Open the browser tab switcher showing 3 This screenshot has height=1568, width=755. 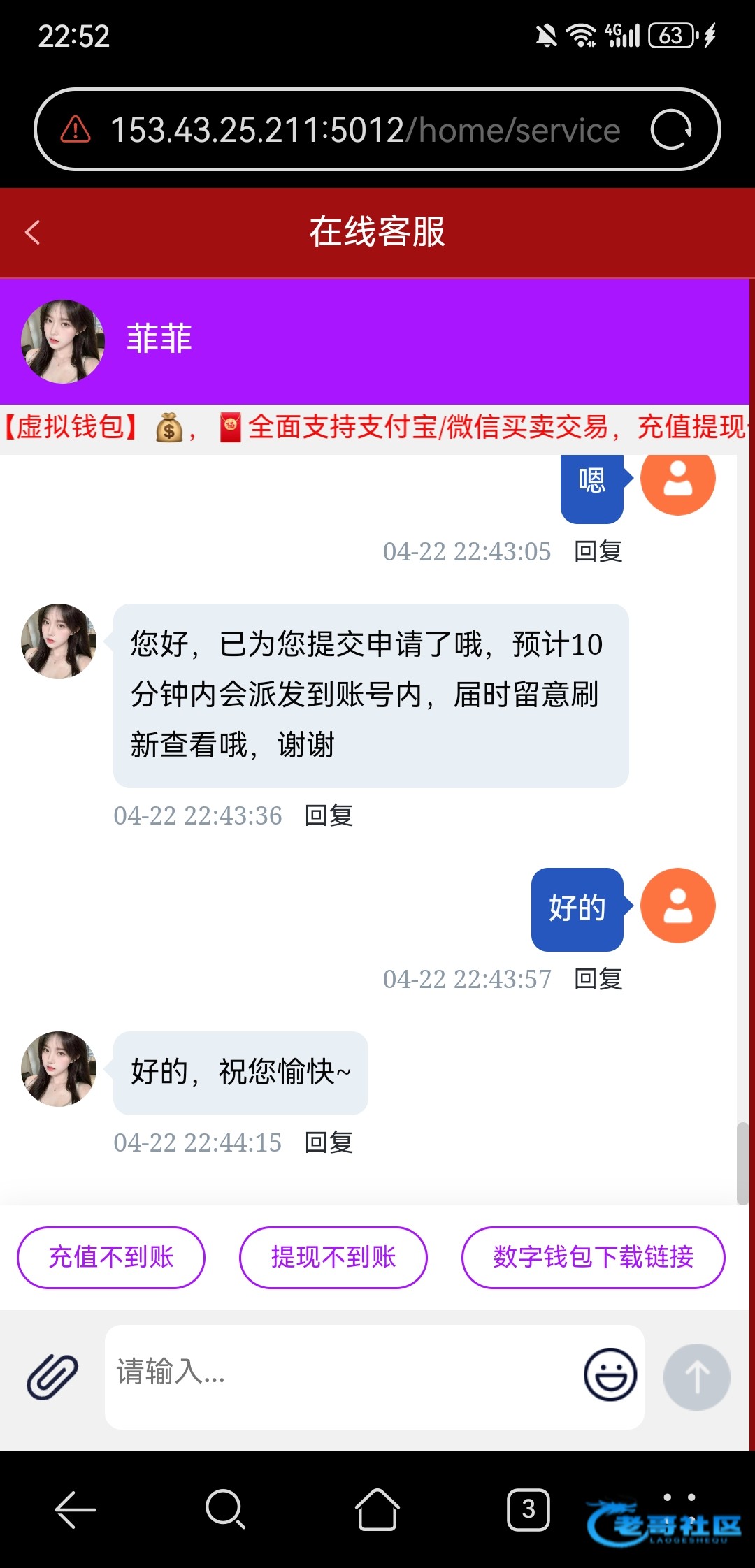coord(528,1509)
